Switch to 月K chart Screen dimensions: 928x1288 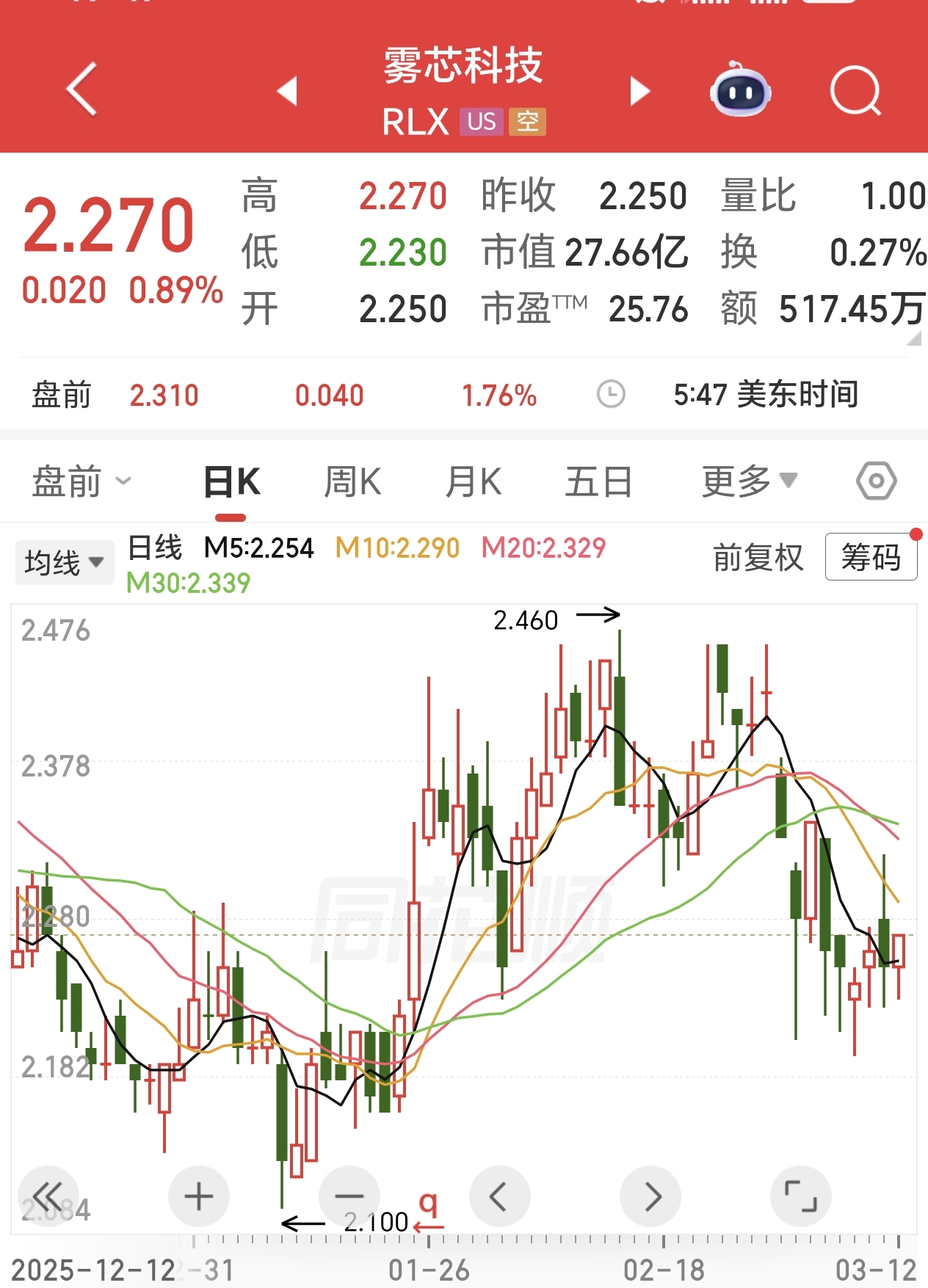click(474, 482)
